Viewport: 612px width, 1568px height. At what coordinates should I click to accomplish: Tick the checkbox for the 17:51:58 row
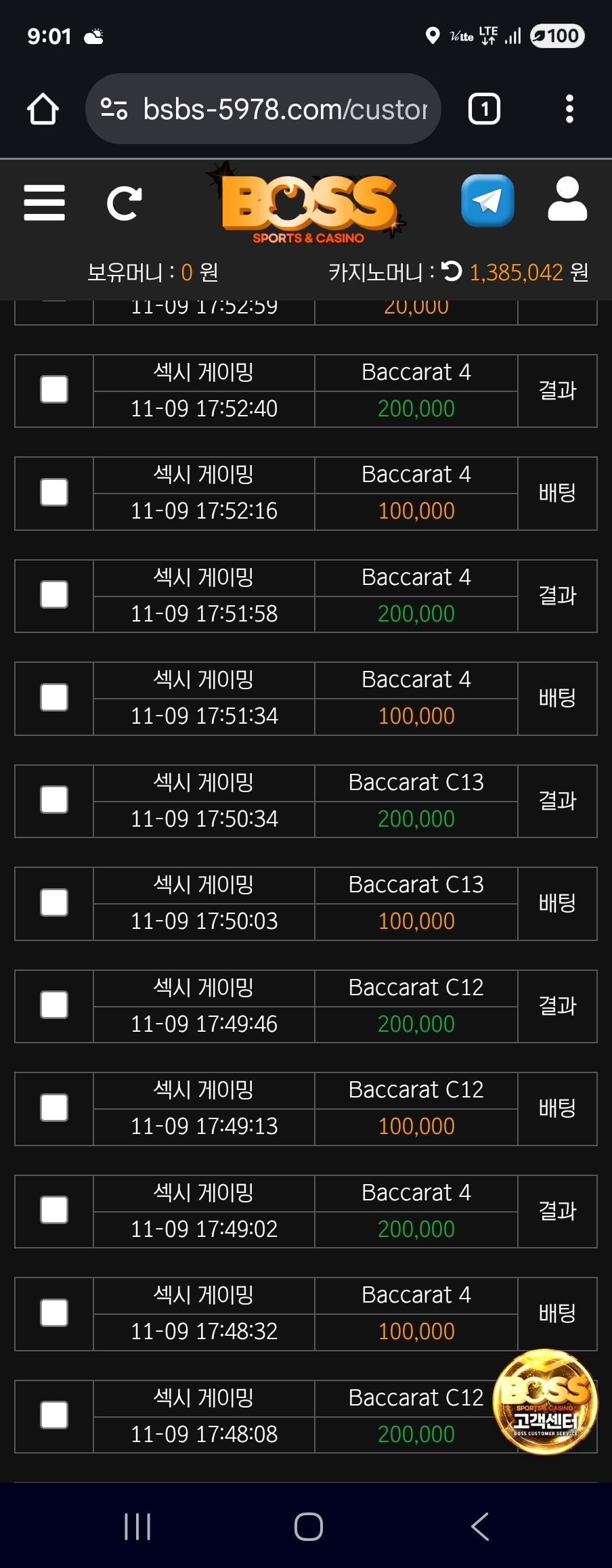(x=54, y=595)
